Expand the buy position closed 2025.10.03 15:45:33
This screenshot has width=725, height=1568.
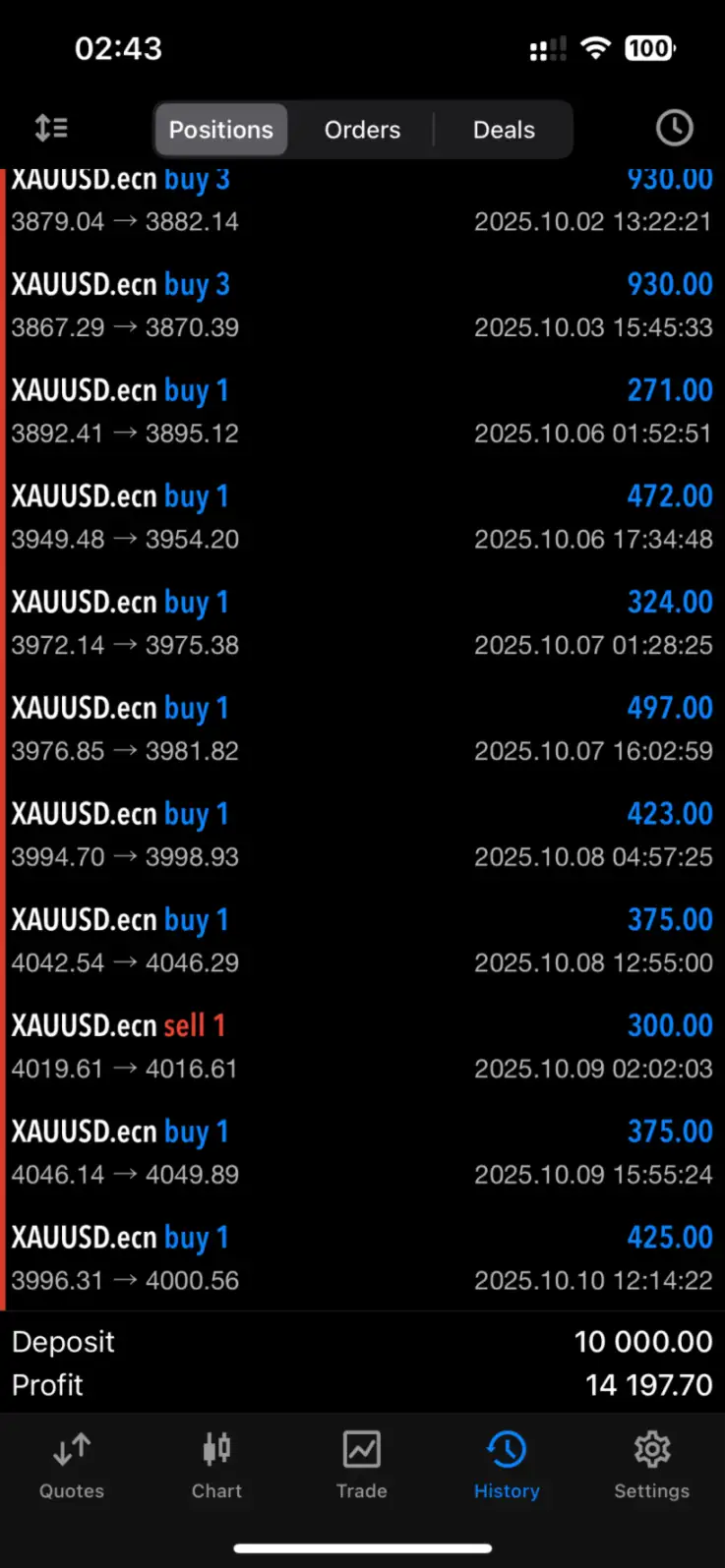click(362, 305)
